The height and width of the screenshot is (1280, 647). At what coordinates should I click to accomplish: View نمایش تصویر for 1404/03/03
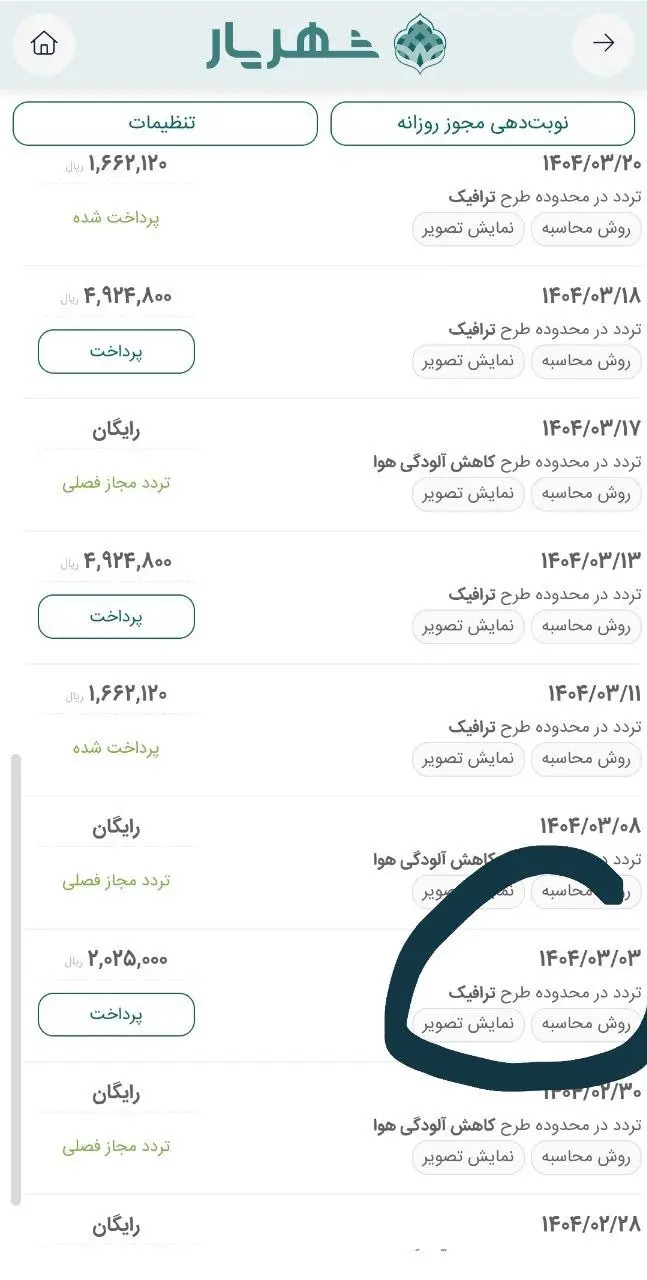coord(468,1024)
